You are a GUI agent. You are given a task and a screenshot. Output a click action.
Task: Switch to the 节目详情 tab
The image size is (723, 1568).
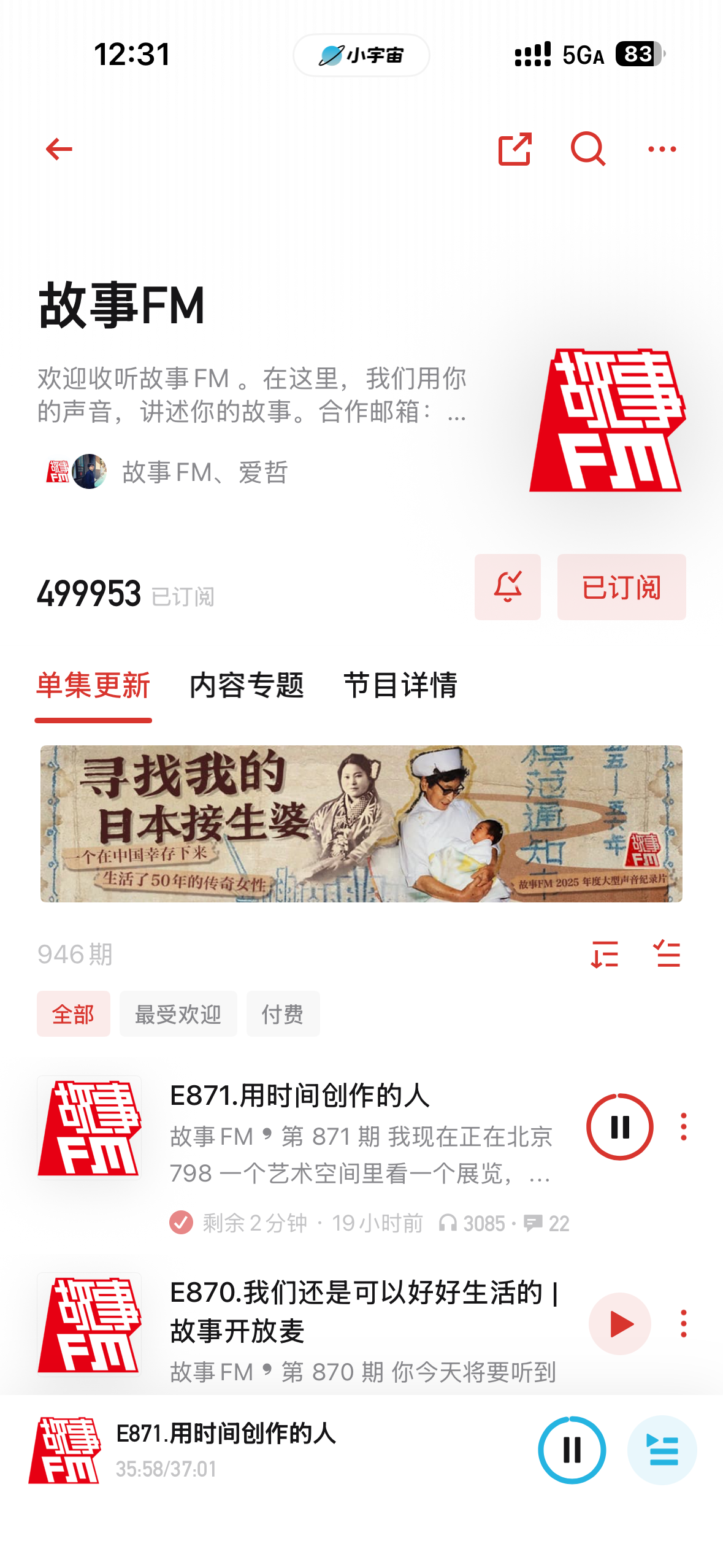400,685
